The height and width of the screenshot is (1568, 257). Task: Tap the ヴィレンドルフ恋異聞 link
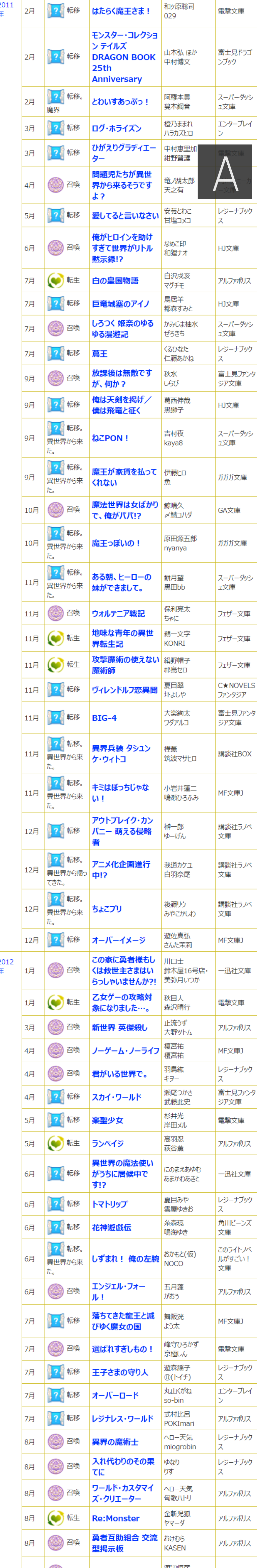click(124, 690)
